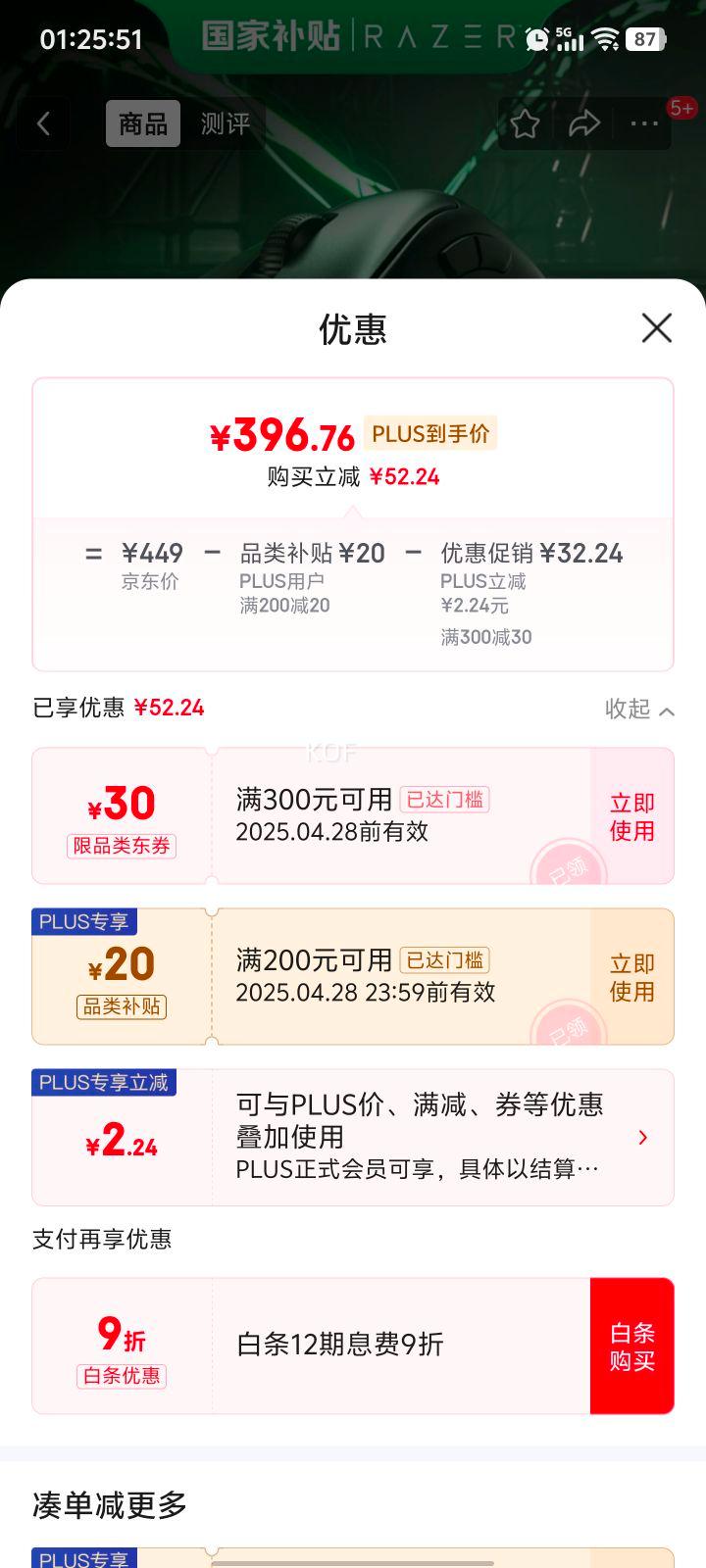Favorite this product with the star icon
Viewport: 706px width, 1568px height.
point(525,123)
